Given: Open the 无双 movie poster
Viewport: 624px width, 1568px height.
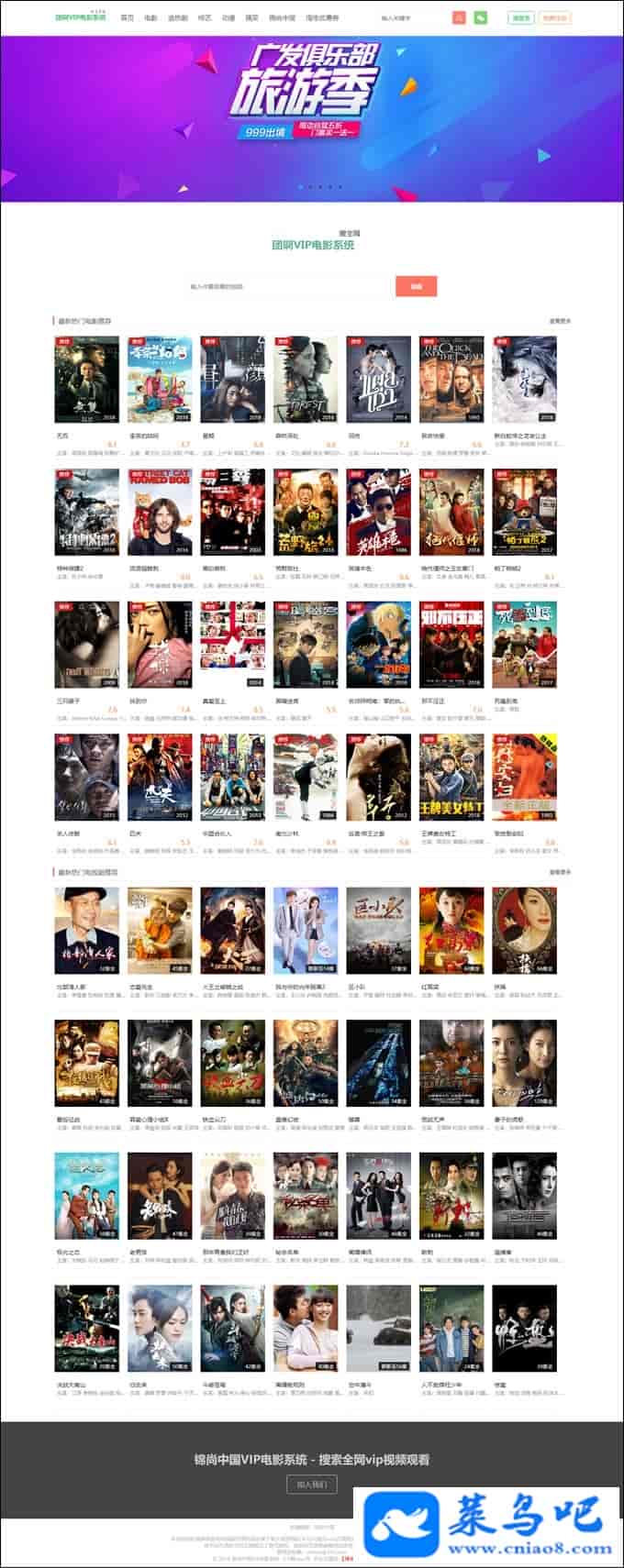Looking at the screenshot, I should pos(86,379).
